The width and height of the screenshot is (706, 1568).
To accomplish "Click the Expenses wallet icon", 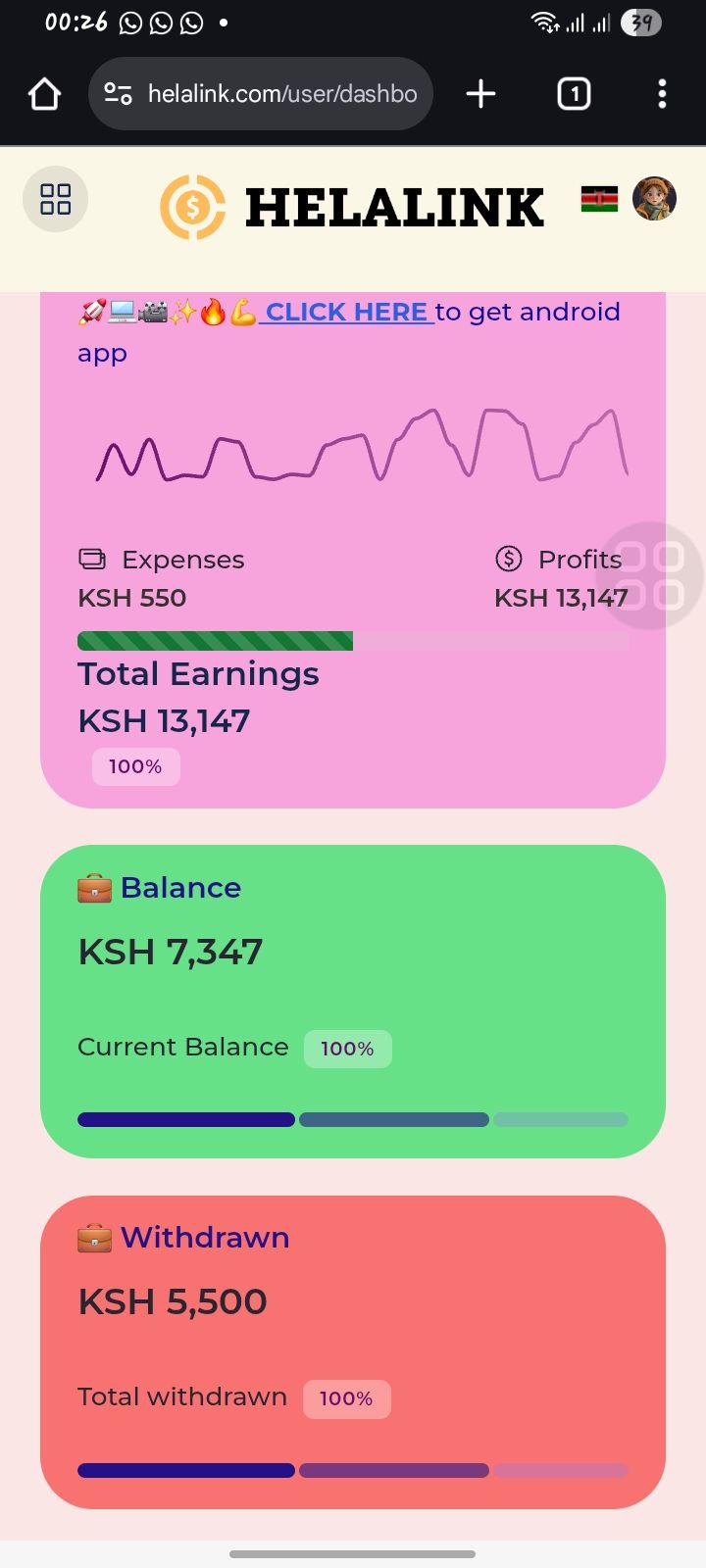I will 91,559.
